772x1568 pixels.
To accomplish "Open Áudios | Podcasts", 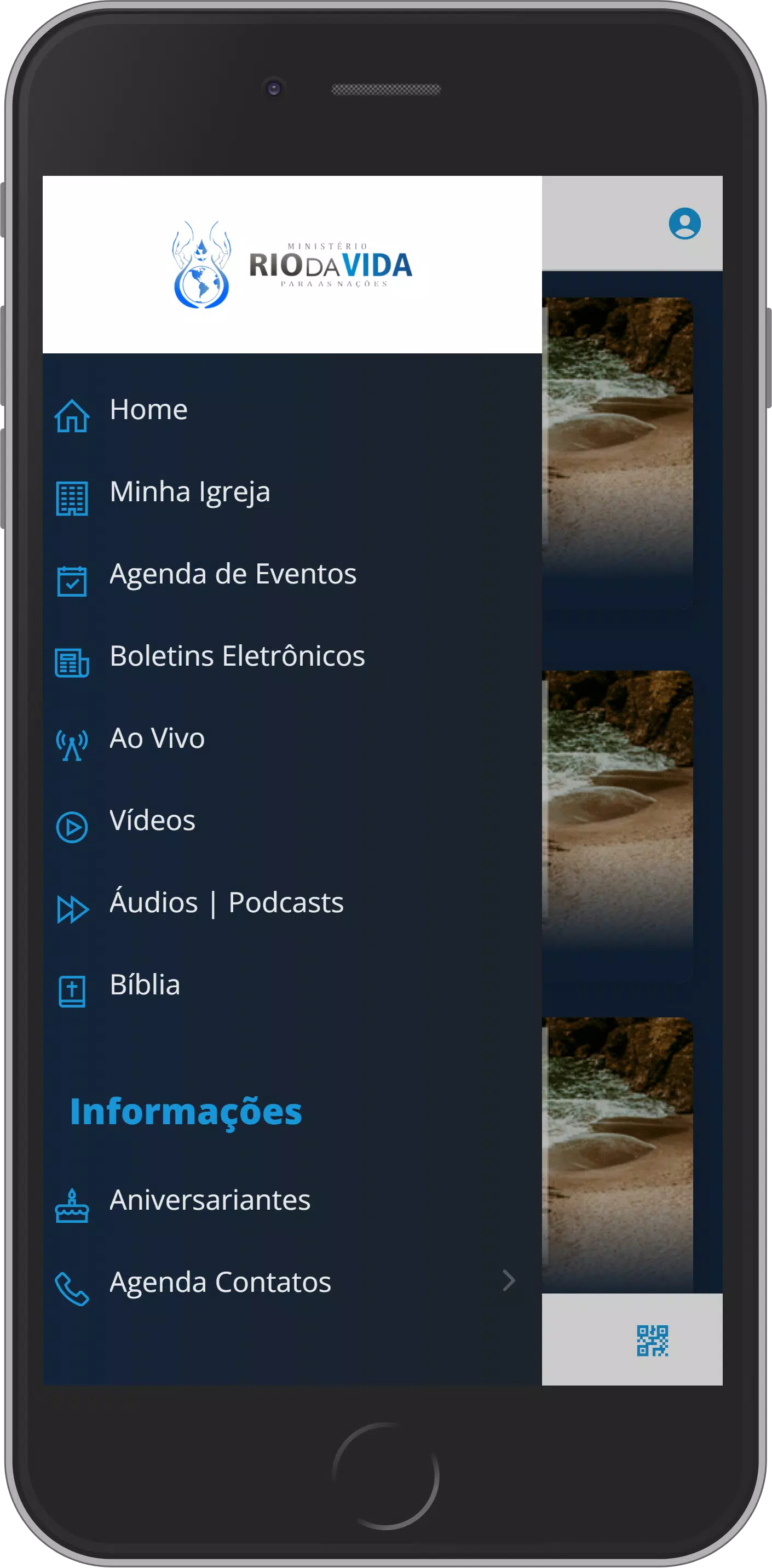I will (226, 903).
